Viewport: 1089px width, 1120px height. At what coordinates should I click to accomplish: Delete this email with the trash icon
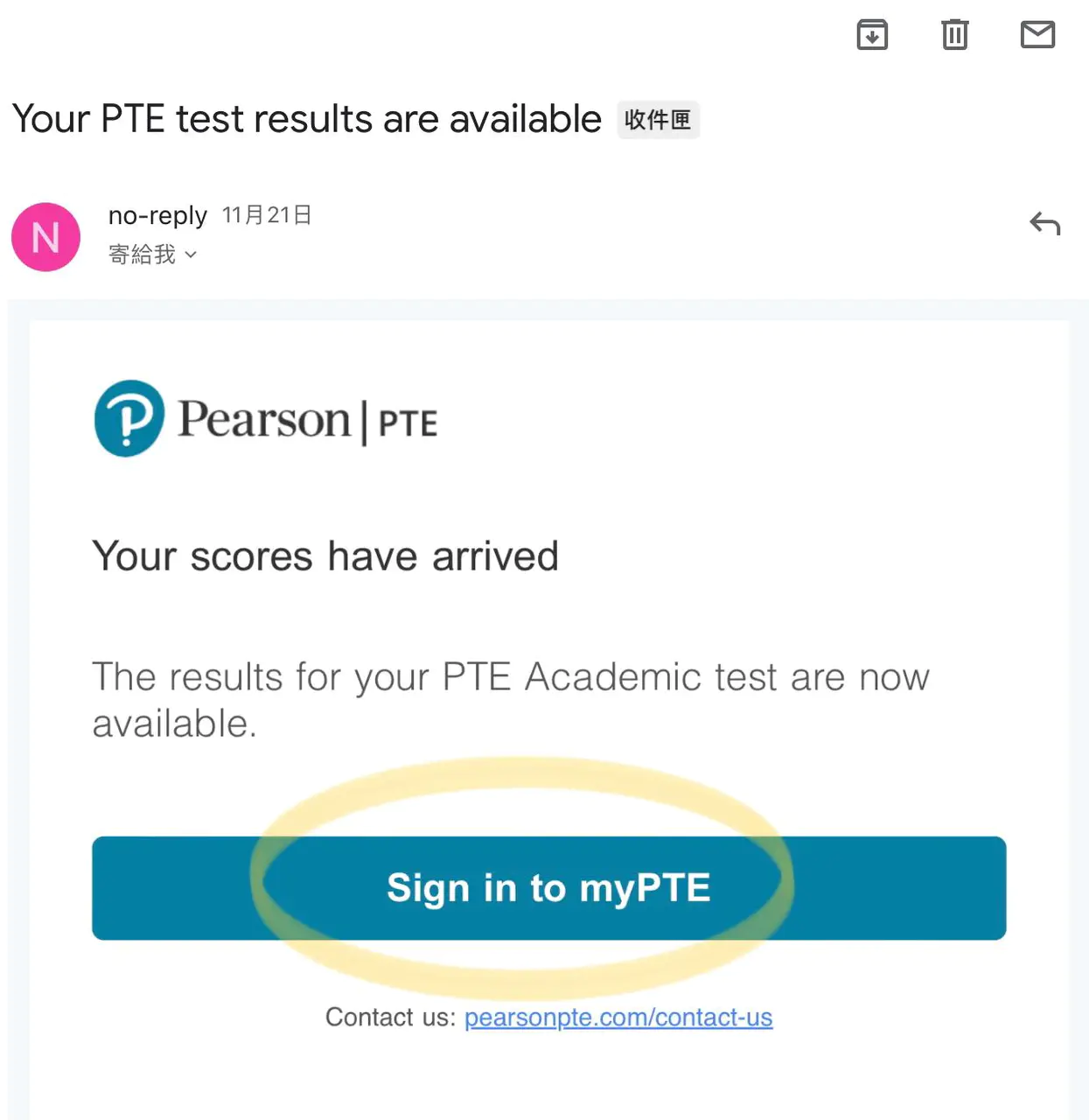coord(954,35)
